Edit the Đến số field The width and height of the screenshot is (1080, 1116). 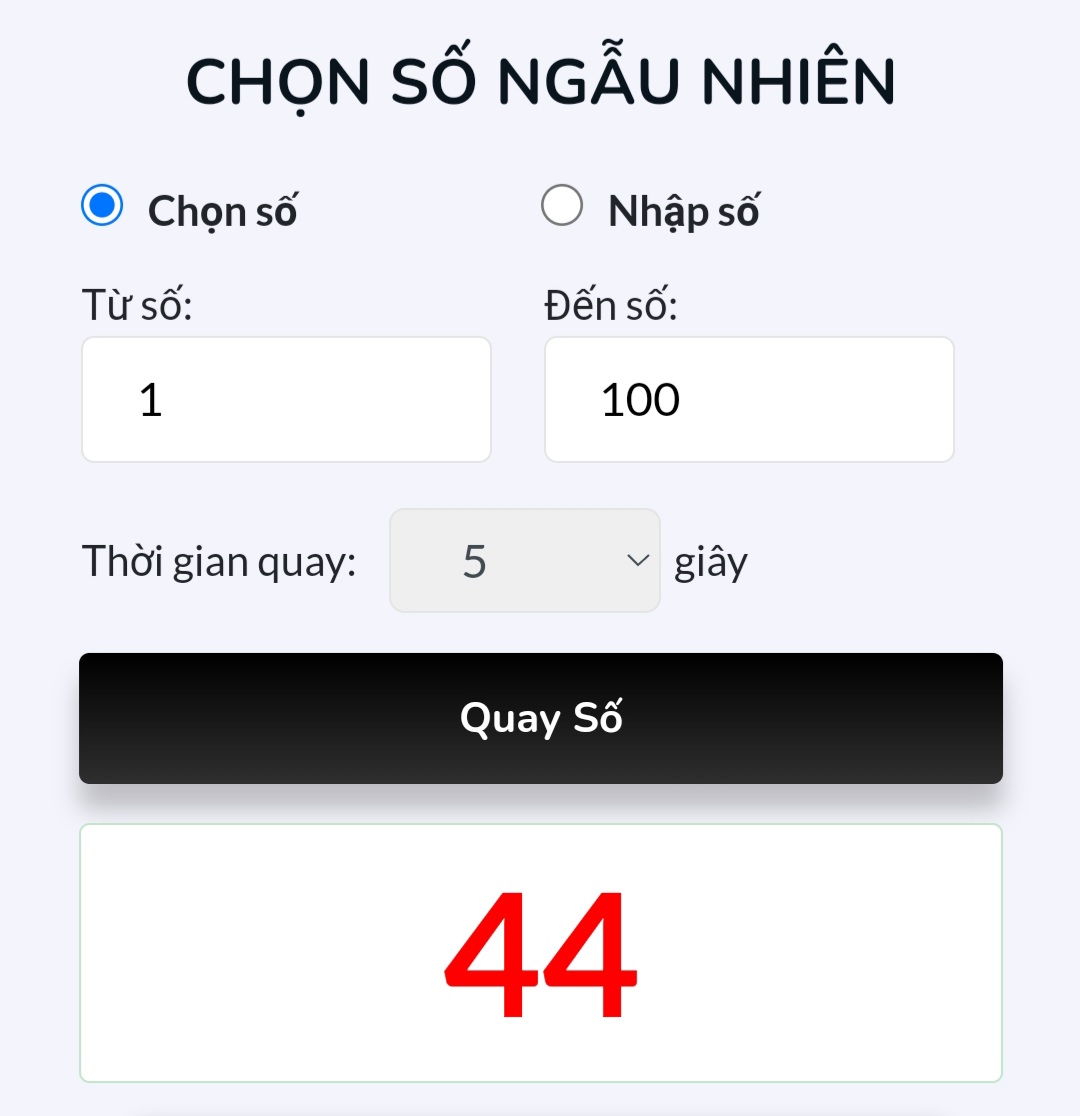(x=749, y=400)
